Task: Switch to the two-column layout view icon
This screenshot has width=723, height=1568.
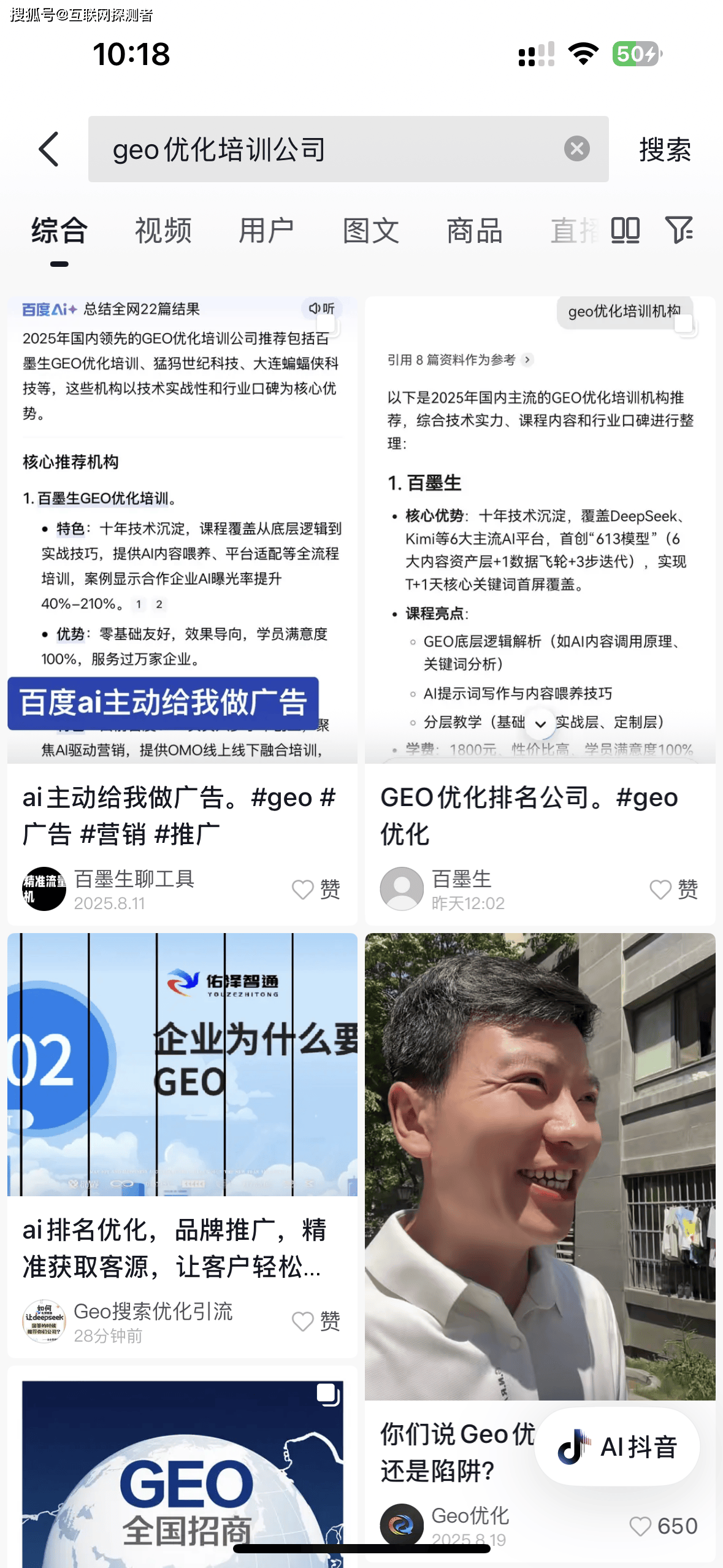Action: click(624, 231)
